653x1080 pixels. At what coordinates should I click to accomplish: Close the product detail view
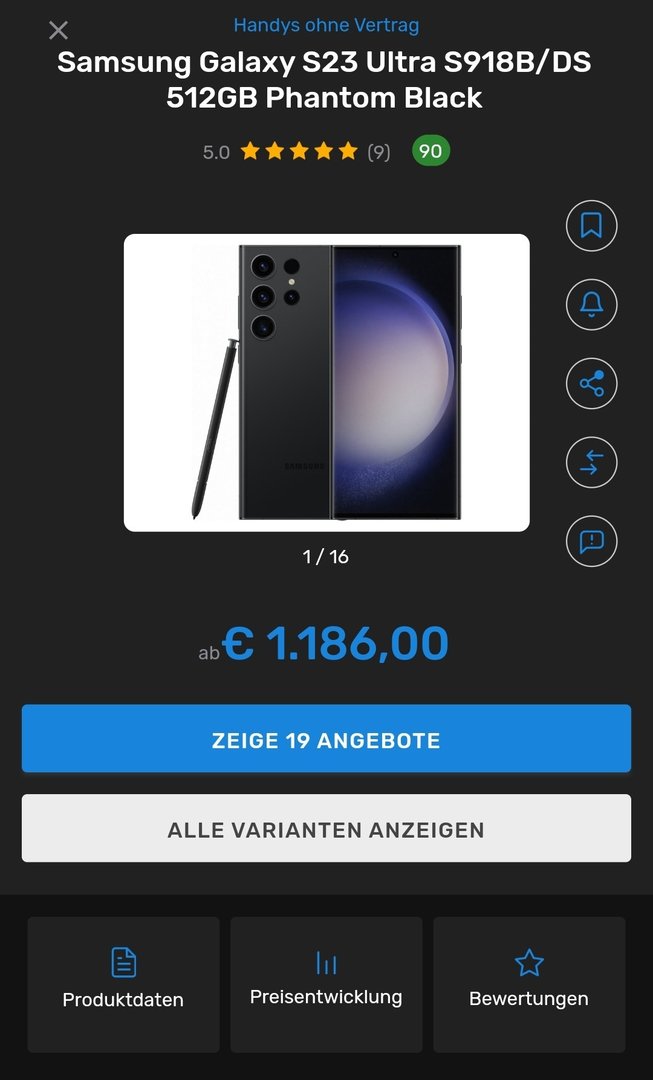point(59,31)
